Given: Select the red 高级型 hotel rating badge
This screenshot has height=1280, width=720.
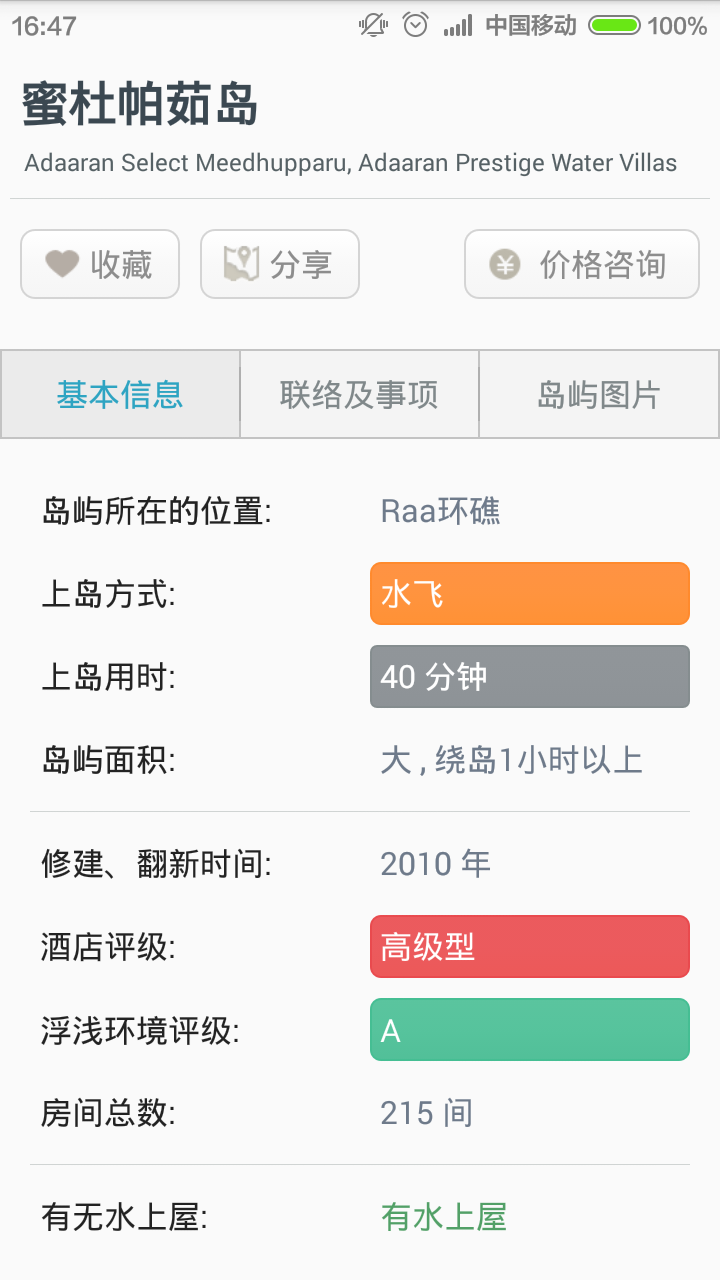Looking at the screenshot, I should point(529,946).
